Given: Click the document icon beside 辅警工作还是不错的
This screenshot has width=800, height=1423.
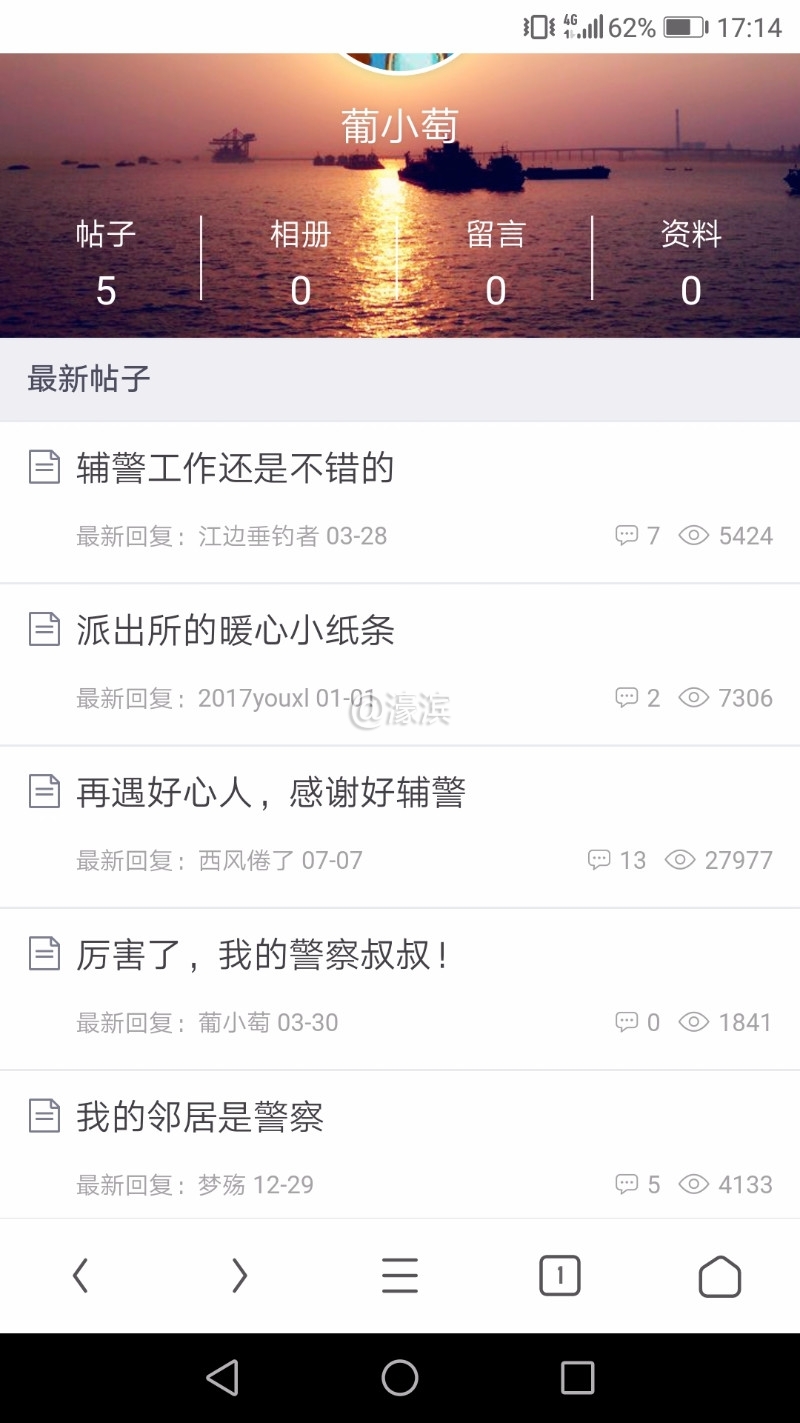Looking at the screenshot, I should tap(44, 467).
